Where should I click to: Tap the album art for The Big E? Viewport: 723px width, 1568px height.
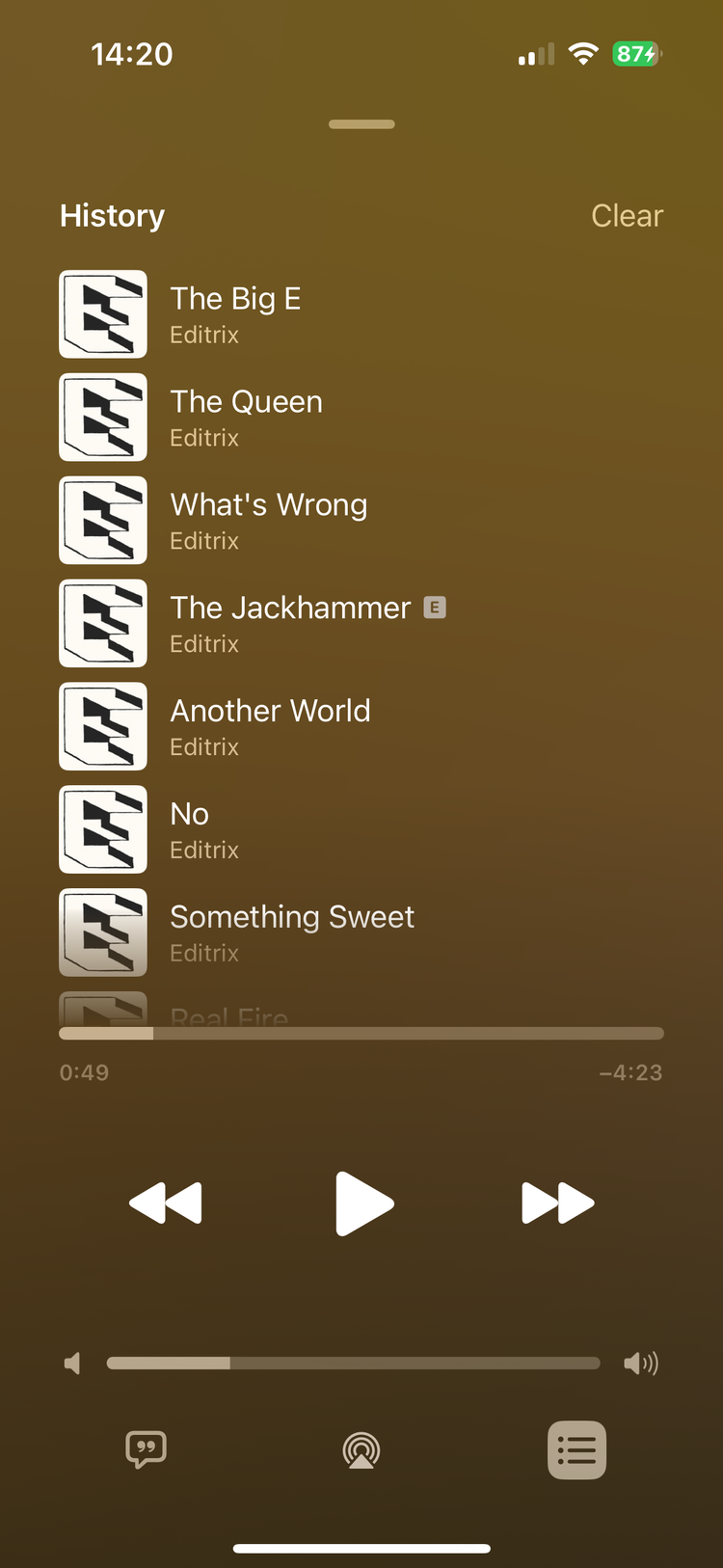coord(102,313)
